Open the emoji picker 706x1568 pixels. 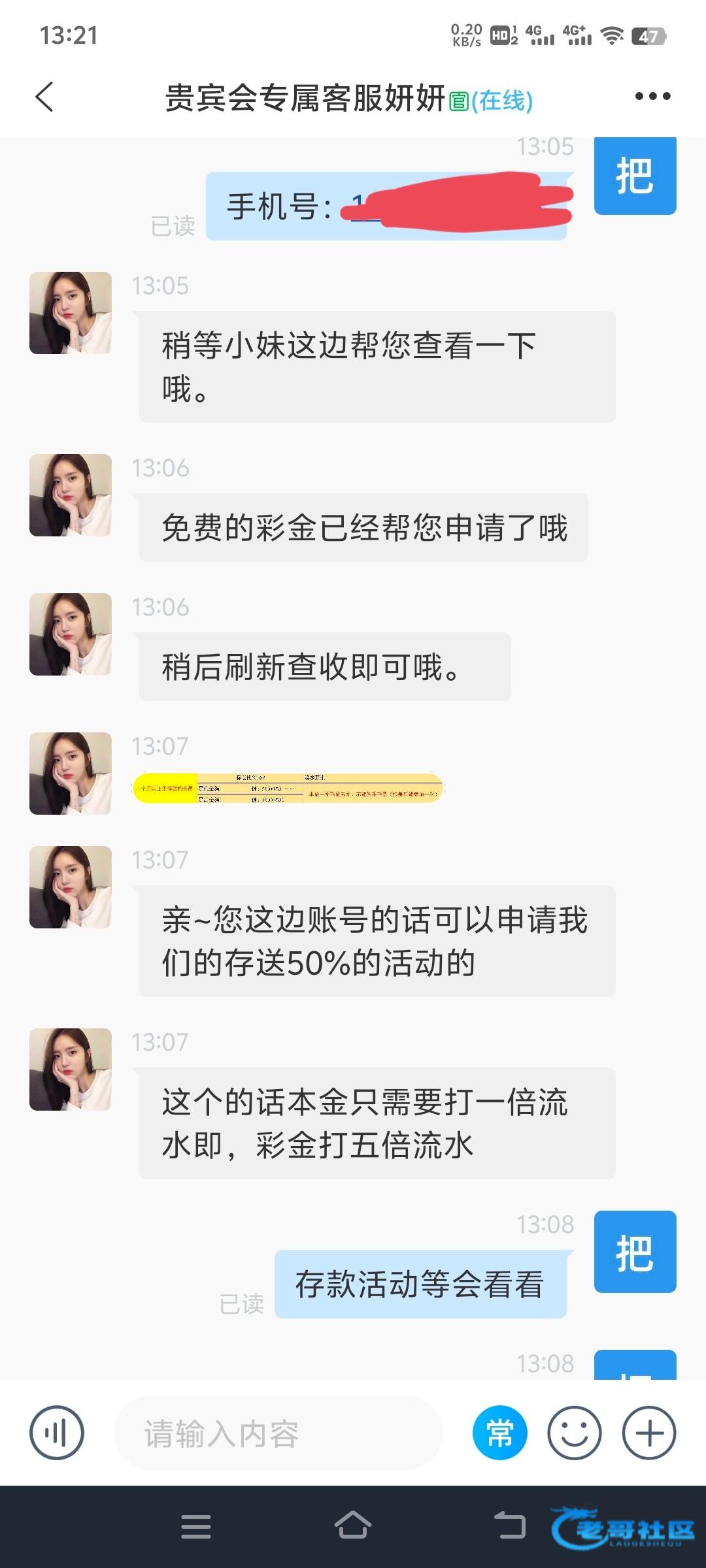[x=575, y=1433]
